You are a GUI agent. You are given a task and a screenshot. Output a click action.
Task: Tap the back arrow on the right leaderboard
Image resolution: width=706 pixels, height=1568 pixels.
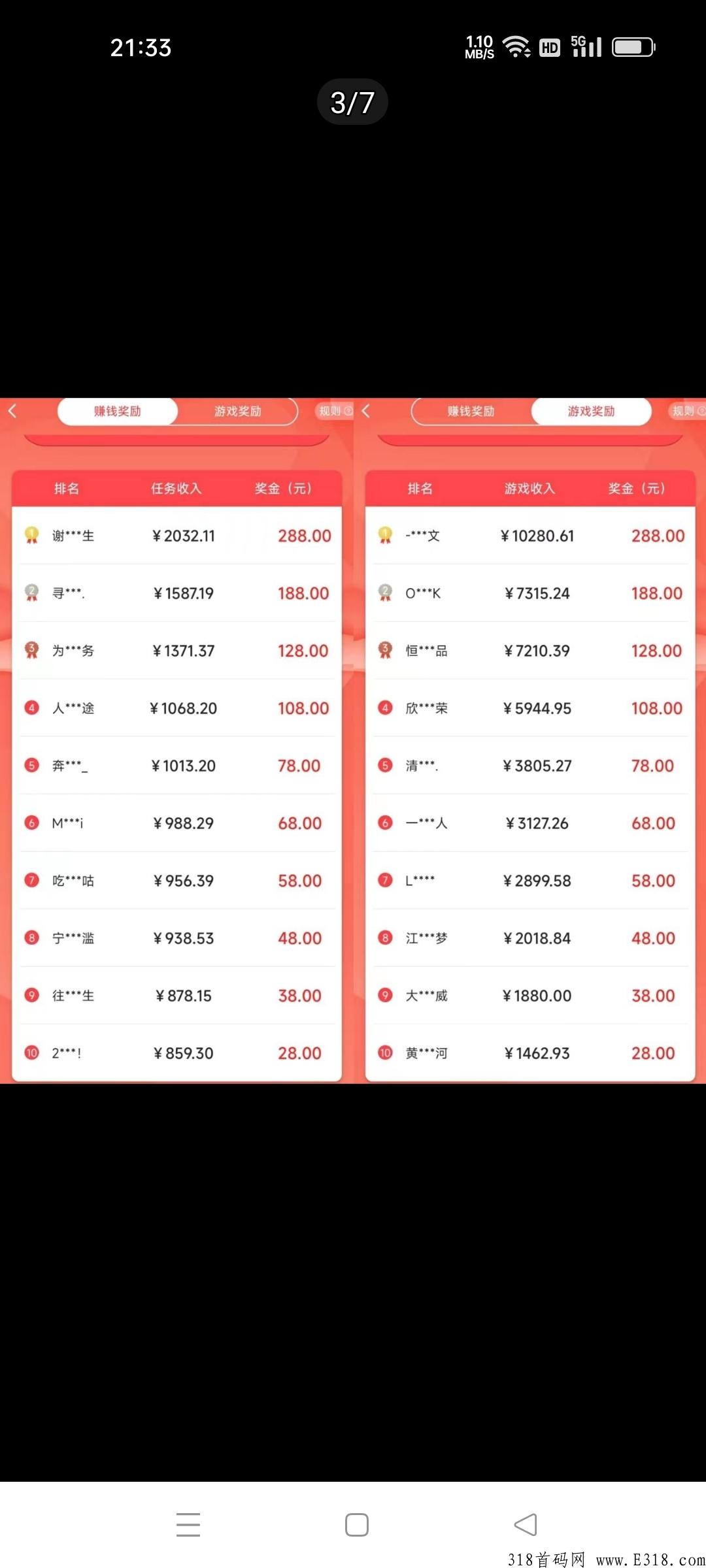(365, 411)
